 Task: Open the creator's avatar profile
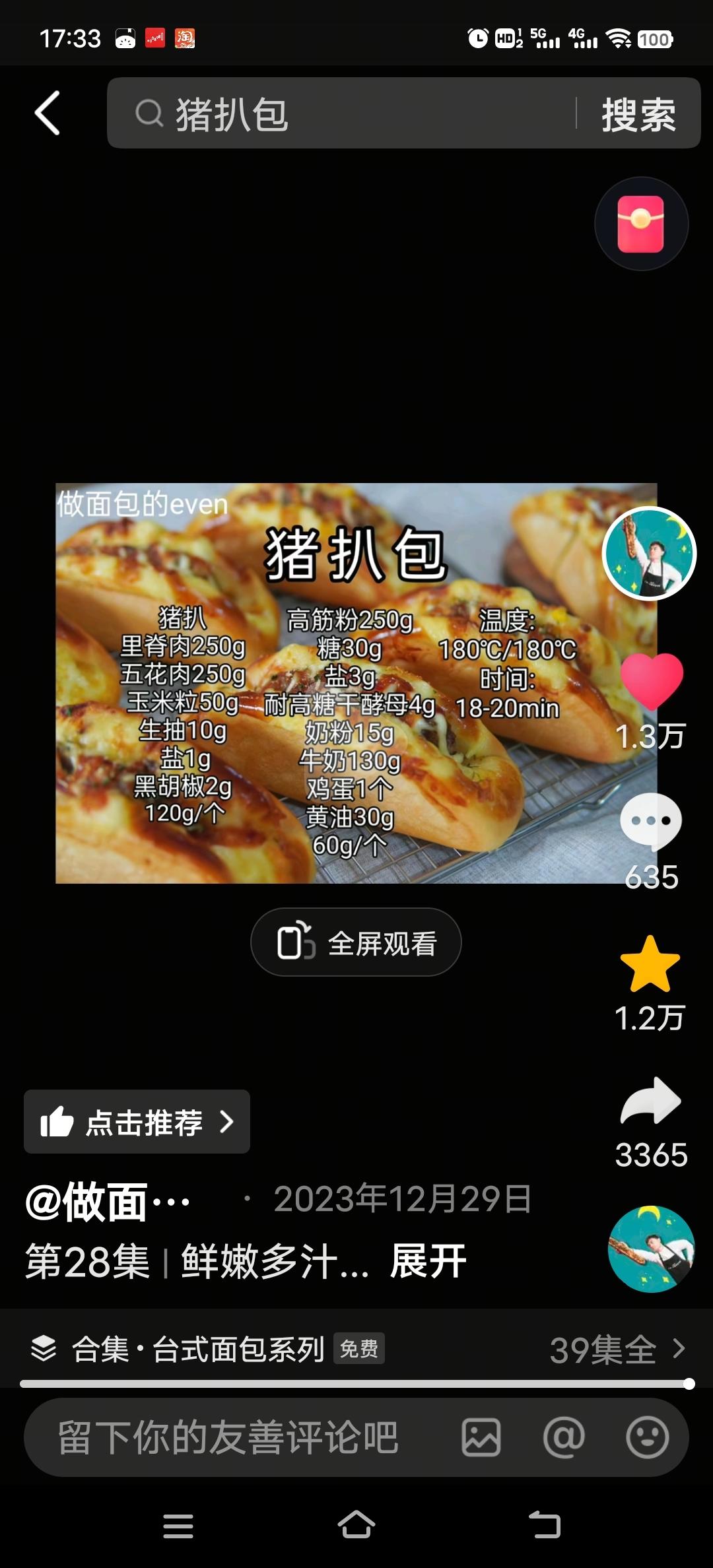point(650,554)
